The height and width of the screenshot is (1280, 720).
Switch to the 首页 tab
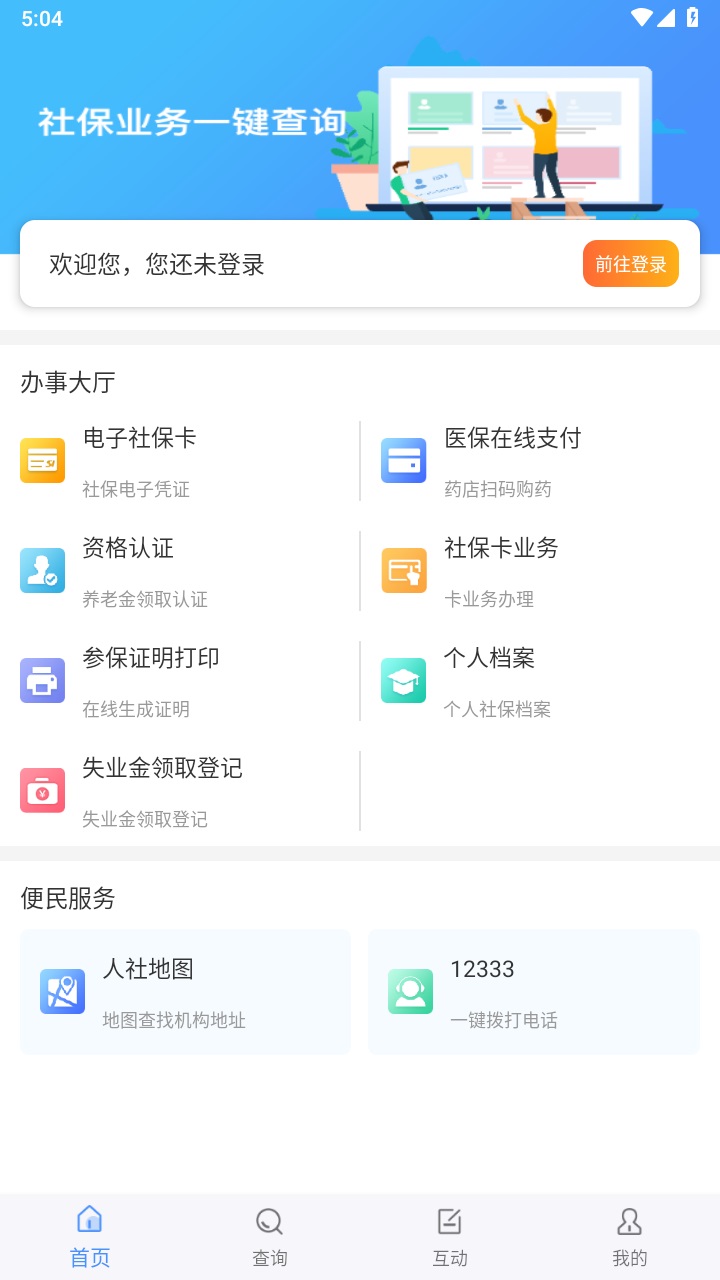click(x=89, y=1234)
